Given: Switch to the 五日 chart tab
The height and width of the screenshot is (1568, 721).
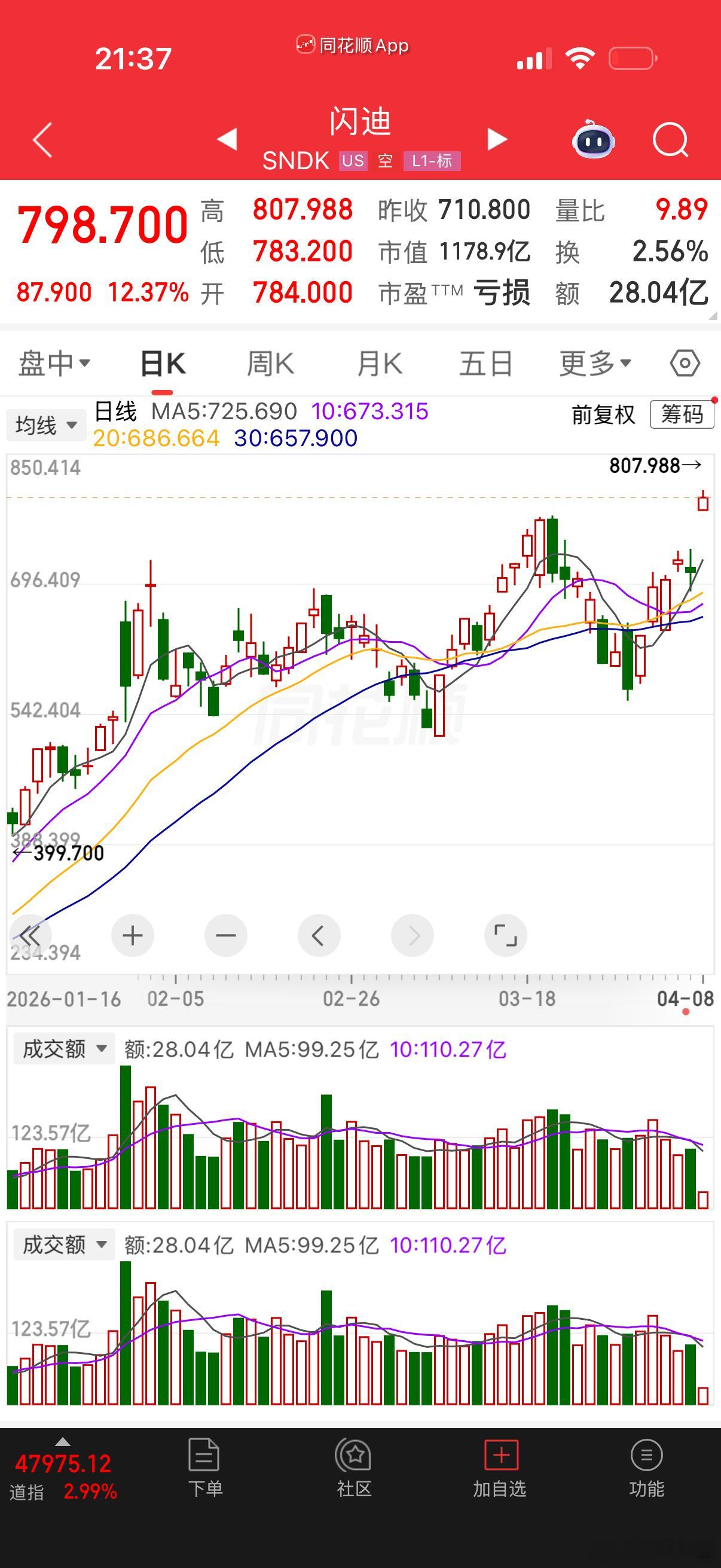Looking at the screenshot, I should coord(485,364).
